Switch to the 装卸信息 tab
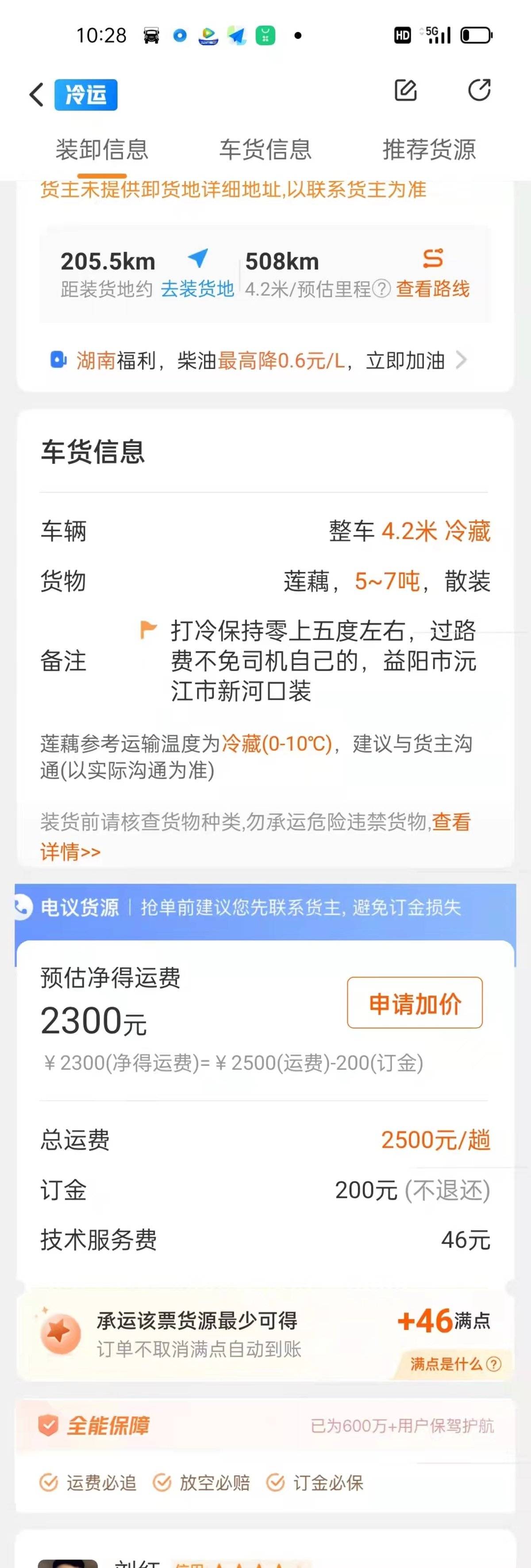531x1568 pixels. (x=102, y=149)
